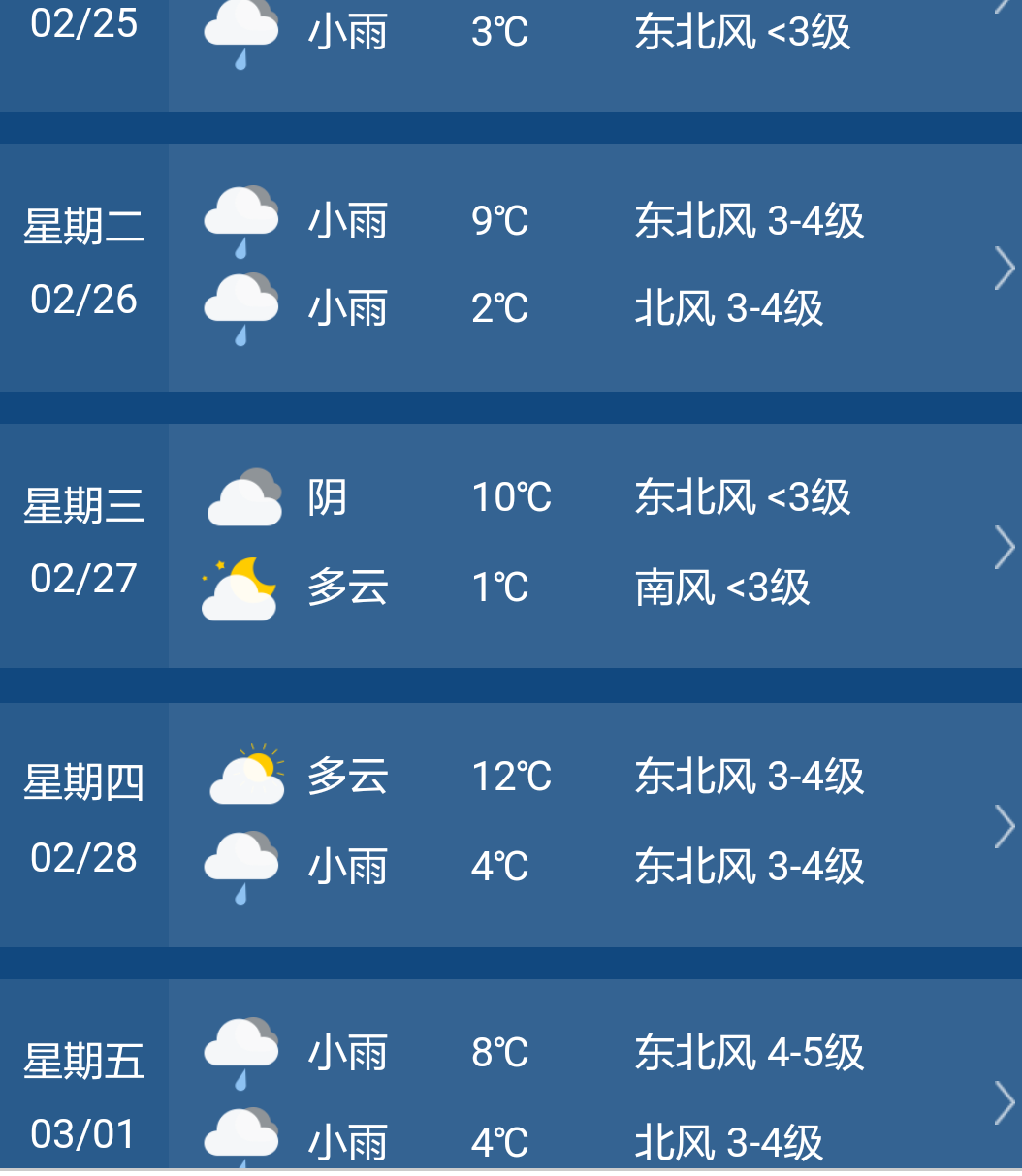
Task: Expand the Thursday 02/28 forecast row
Action: point(1004,826)
